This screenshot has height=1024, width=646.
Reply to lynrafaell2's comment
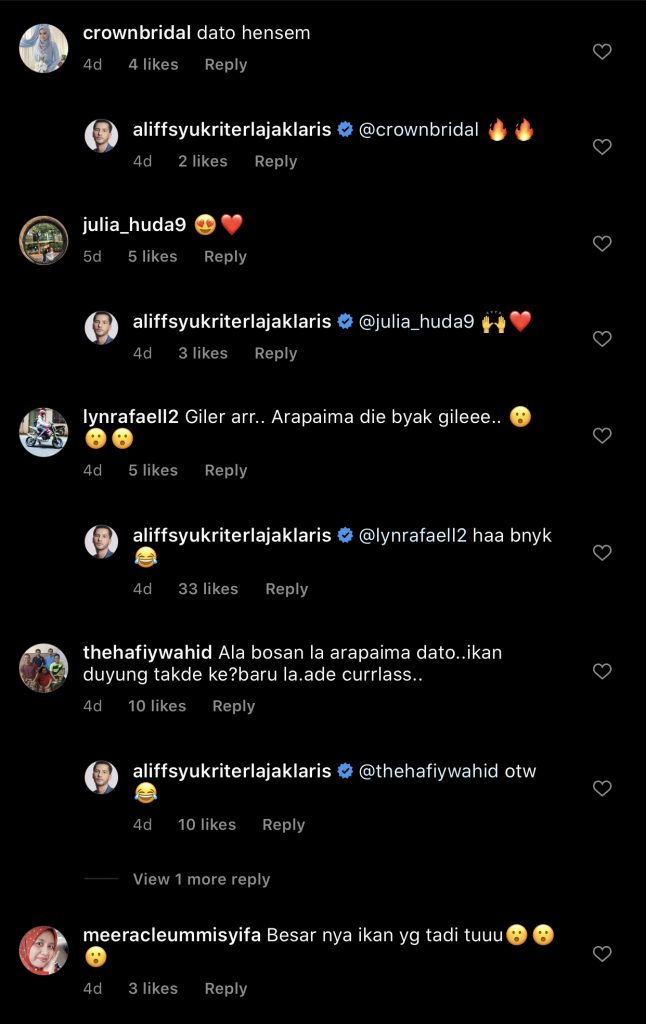[225, 470]
